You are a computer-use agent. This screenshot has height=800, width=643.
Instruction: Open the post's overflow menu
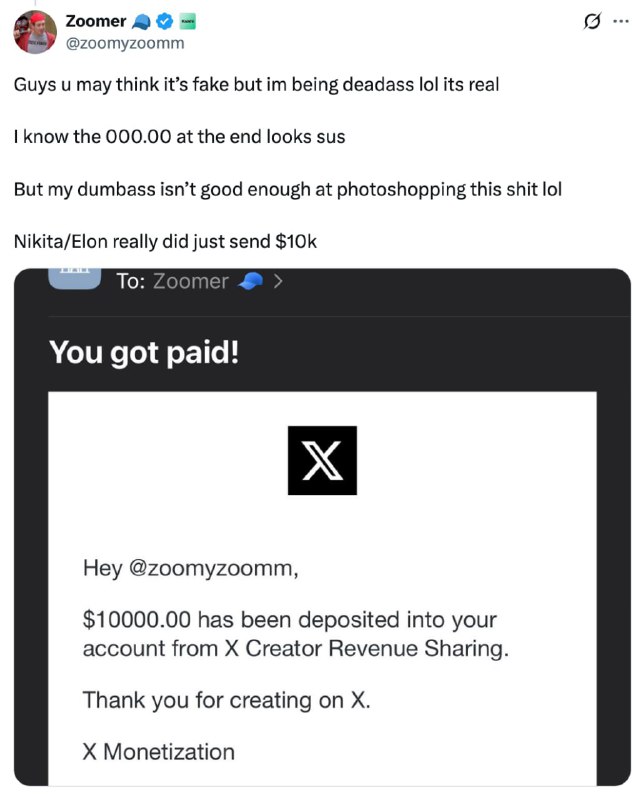(621, 21)
